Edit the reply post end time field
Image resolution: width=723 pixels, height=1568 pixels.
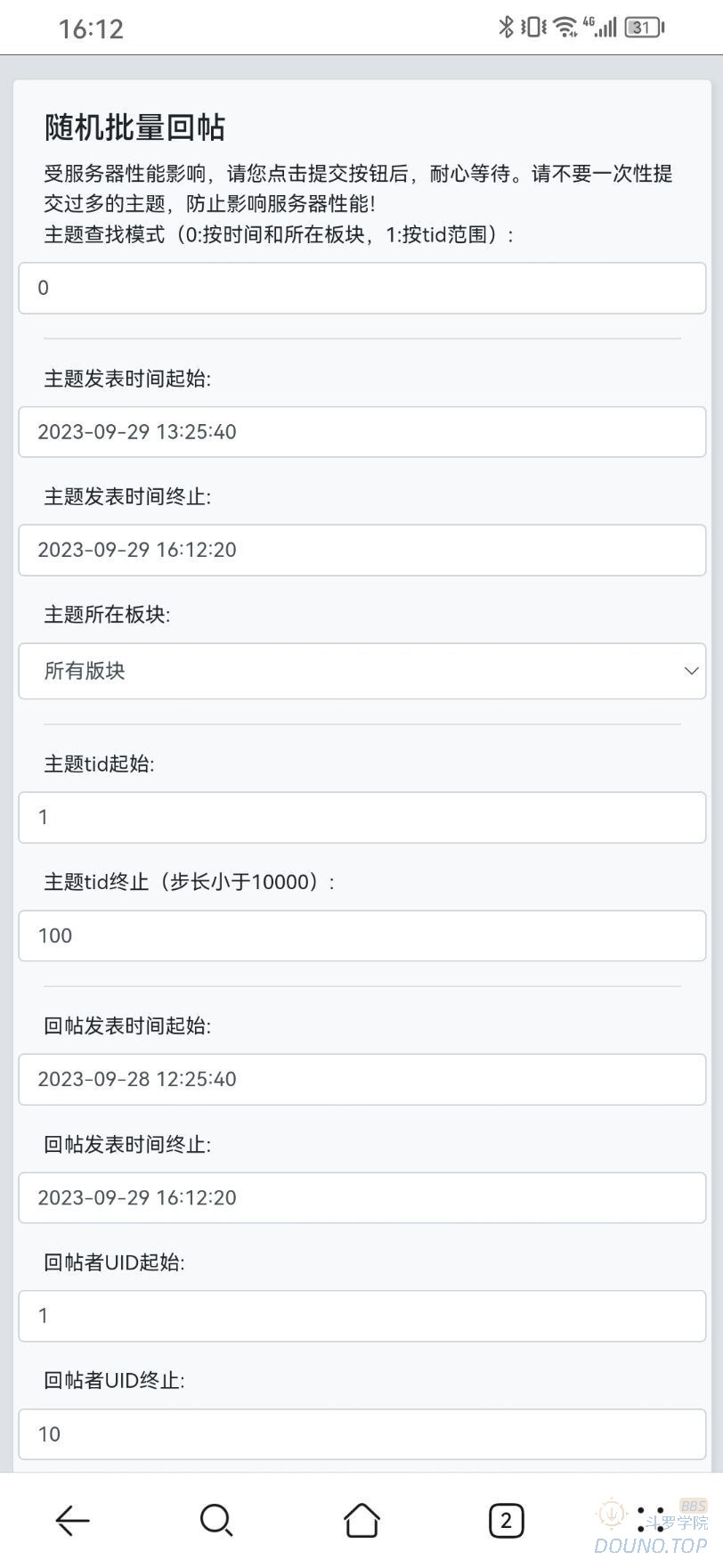tap(361, 1197)
